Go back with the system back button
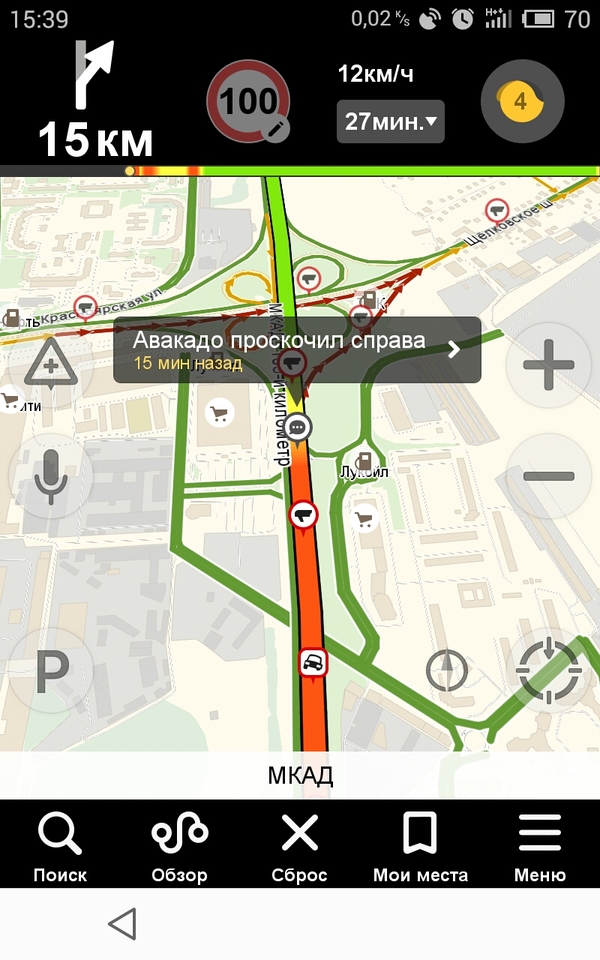This screenshot has width=600, height=960. click(x=122, y=923)
